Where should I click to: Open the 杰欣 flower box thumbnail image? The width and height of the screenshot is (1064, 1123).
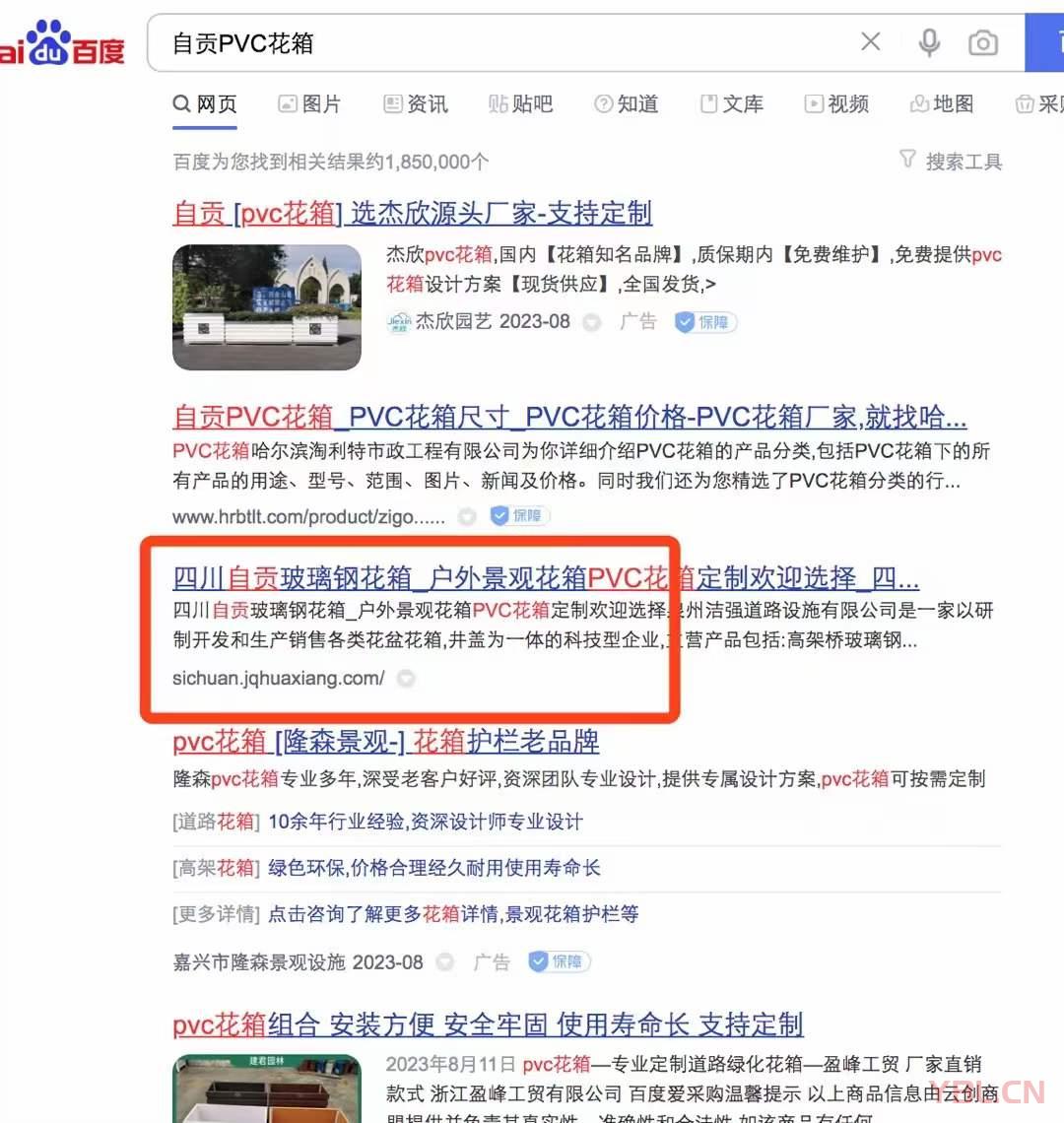pyautogui.click(x=267, y=306)
